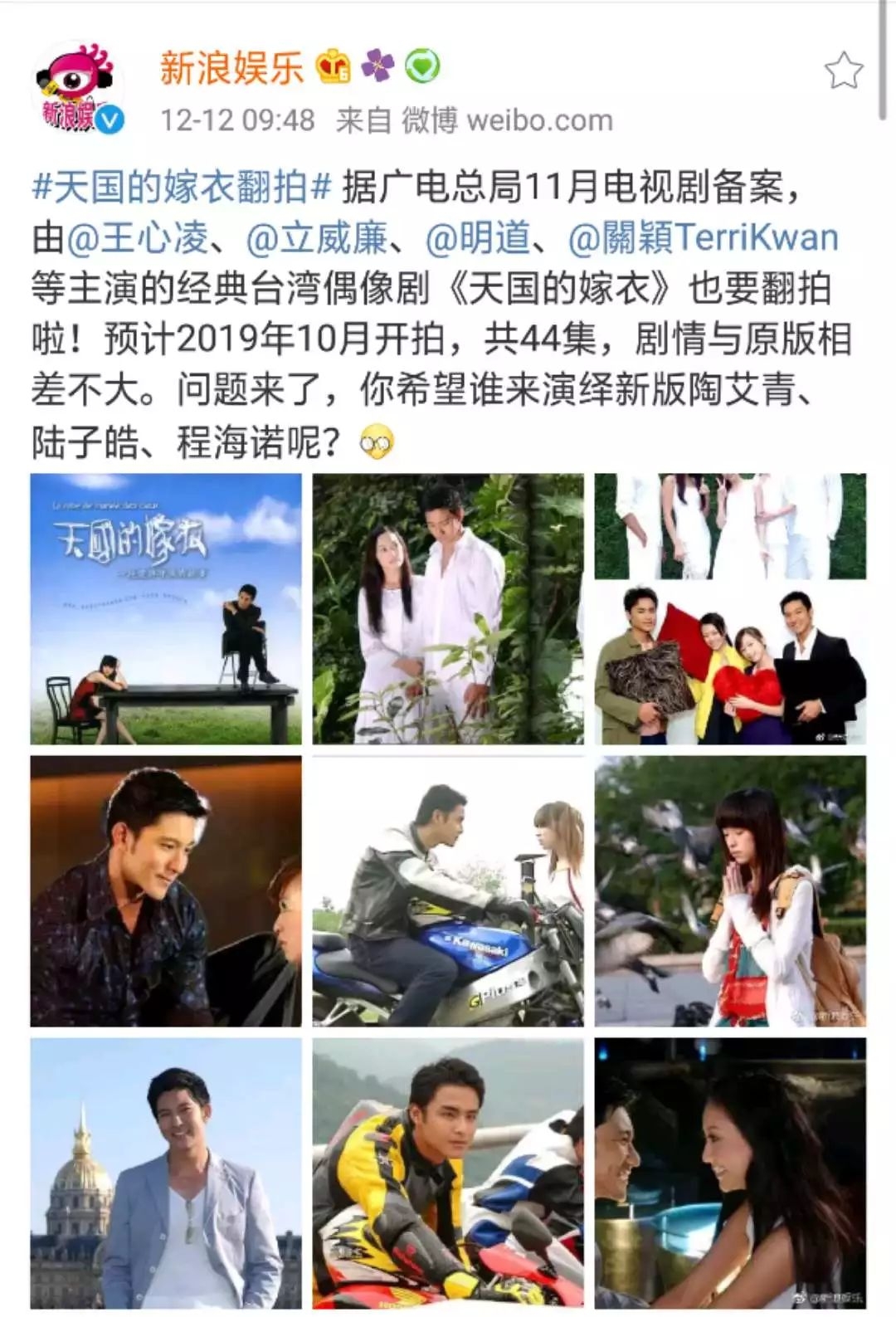View the girl praying with pigeons photo
The image size is (896, 1317).
tap(730, 890)
